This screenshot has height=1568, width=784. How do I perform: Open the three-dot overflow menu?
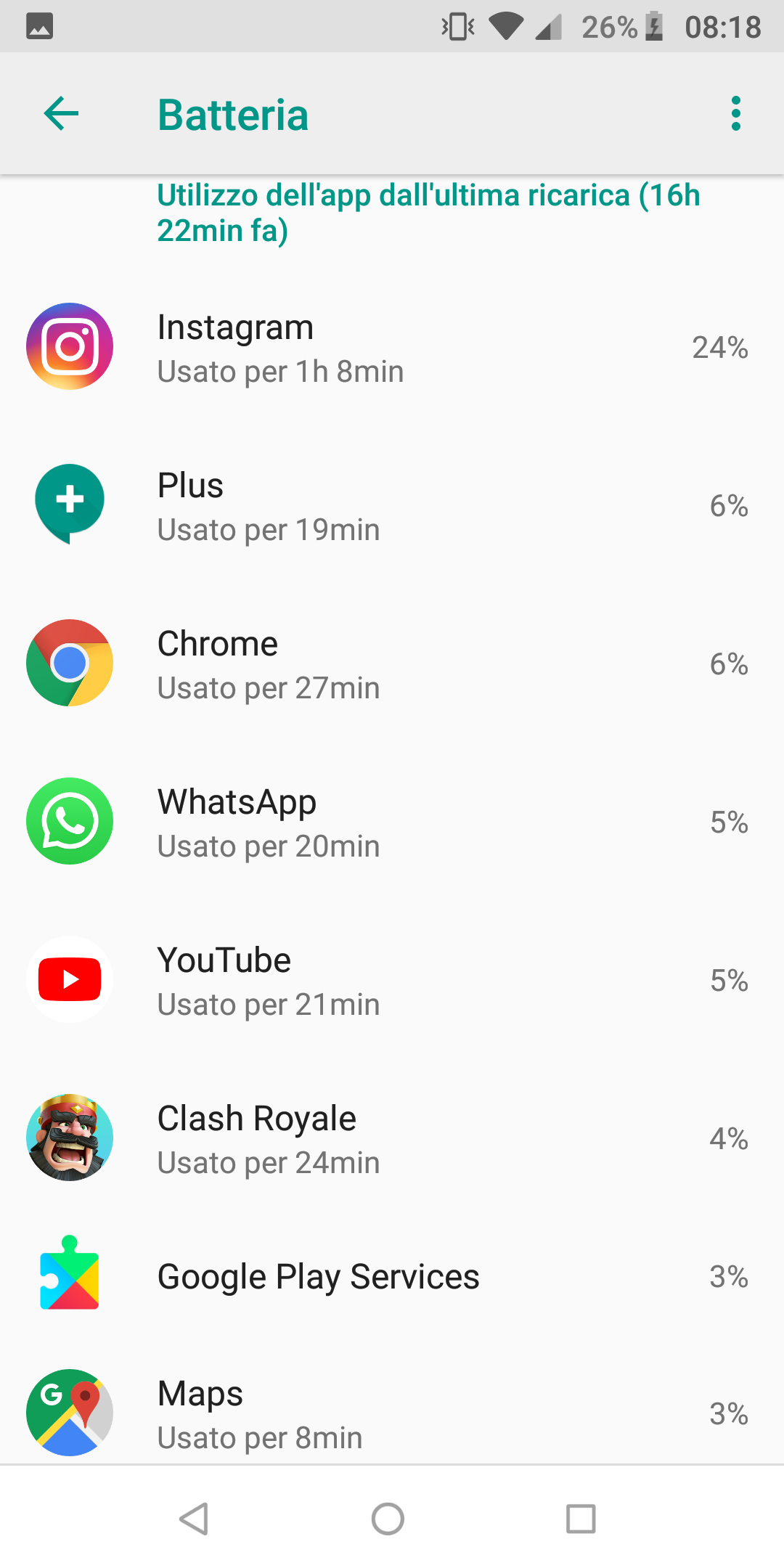[x=736, y=114]
